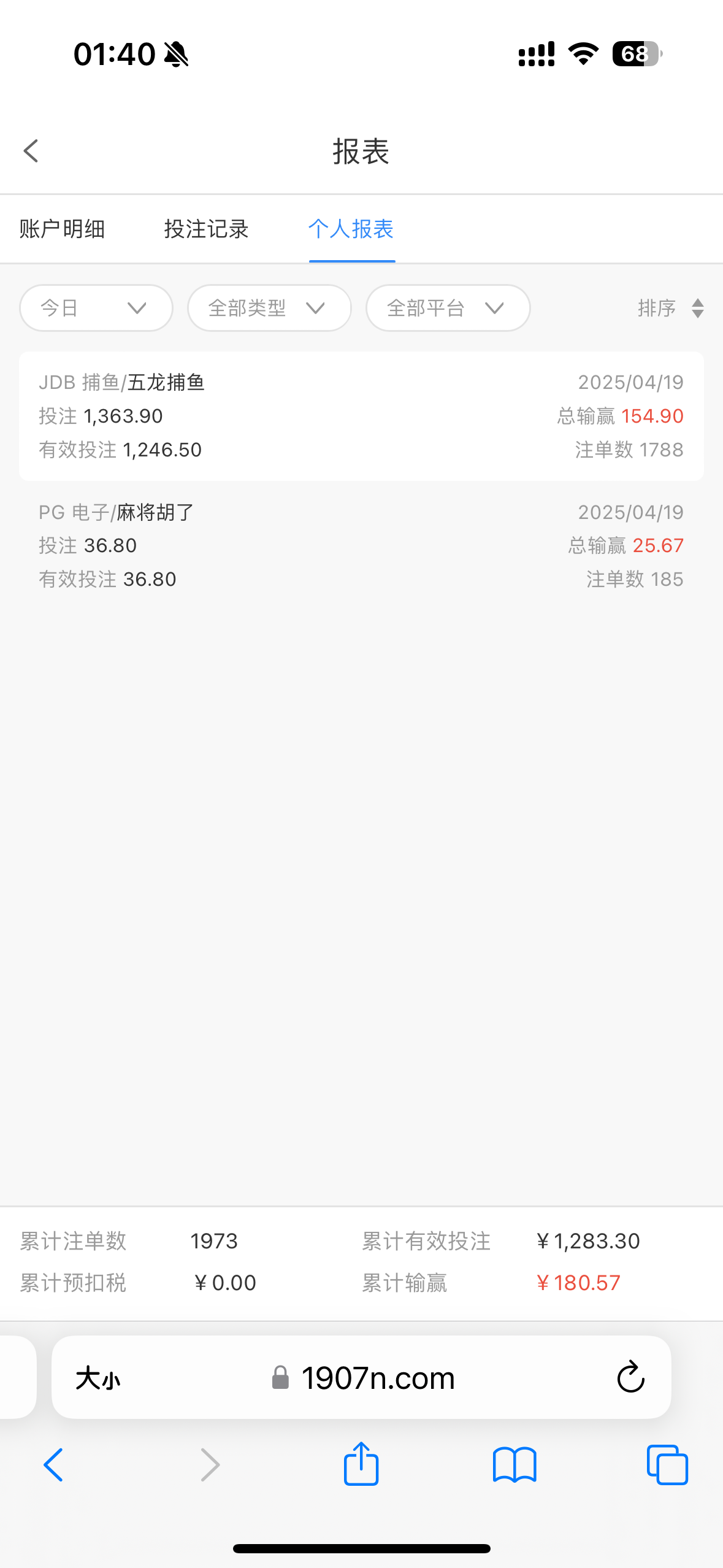Image resolution: width=723 pixels, height=1568 pixels.
Task: Select the 个人报表 tab
Action: coord(351,229)
